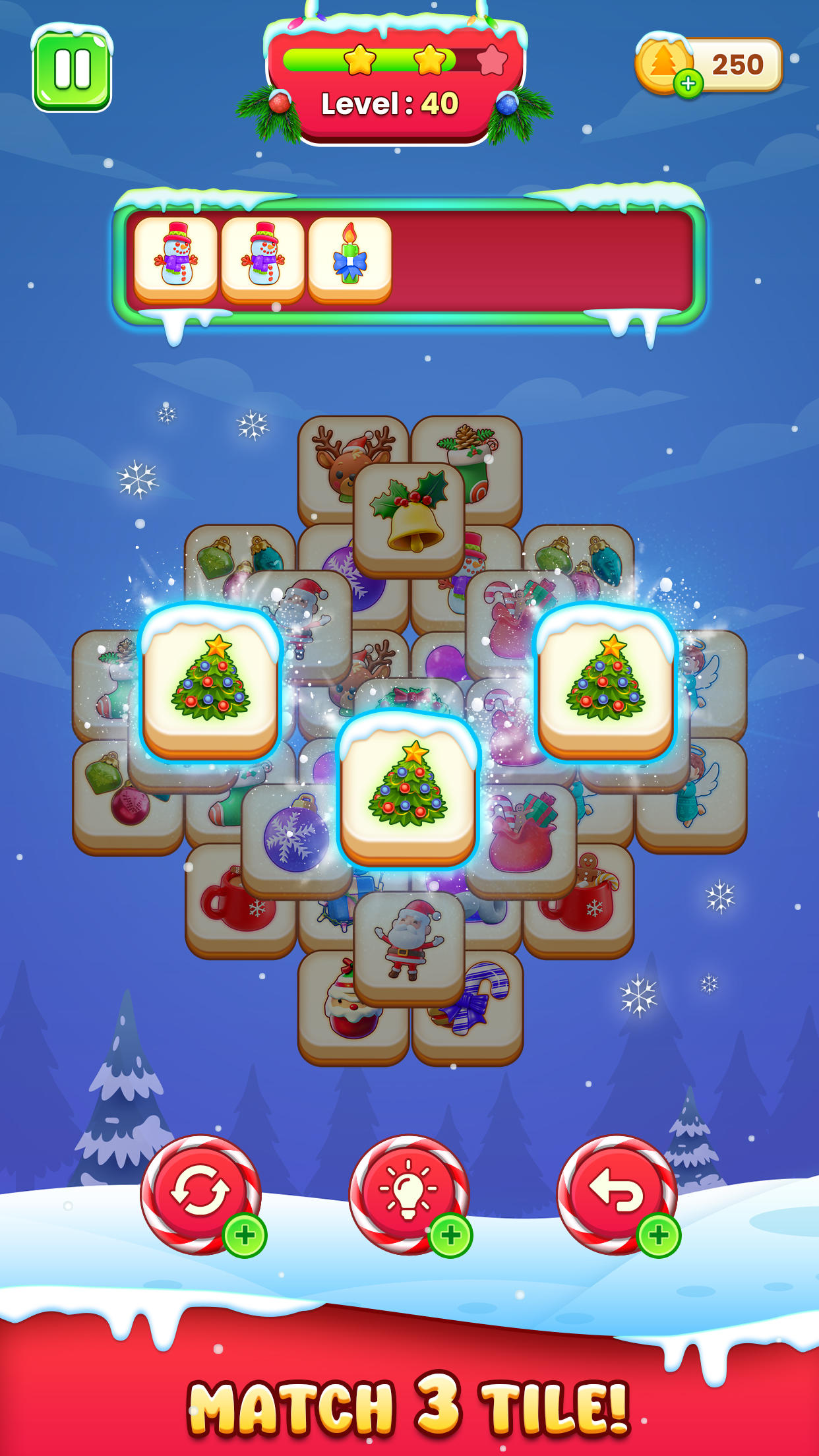
Task: Pick the standing Santa tile
Action: (409, 947)
